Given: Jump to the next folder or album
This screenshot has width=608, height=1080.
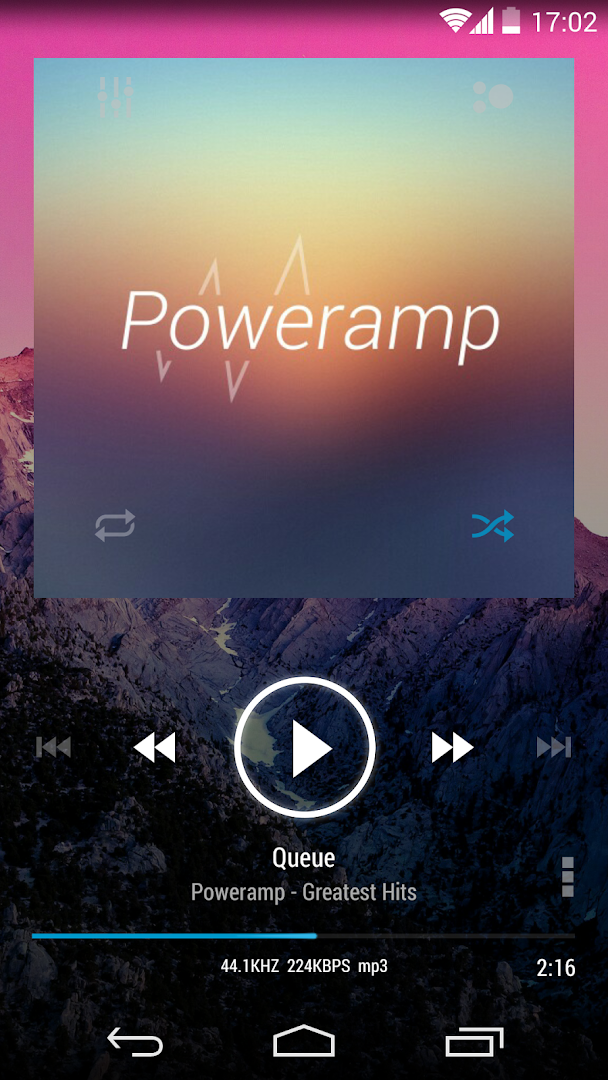Looking at the screenshot, I should (553, 747).
